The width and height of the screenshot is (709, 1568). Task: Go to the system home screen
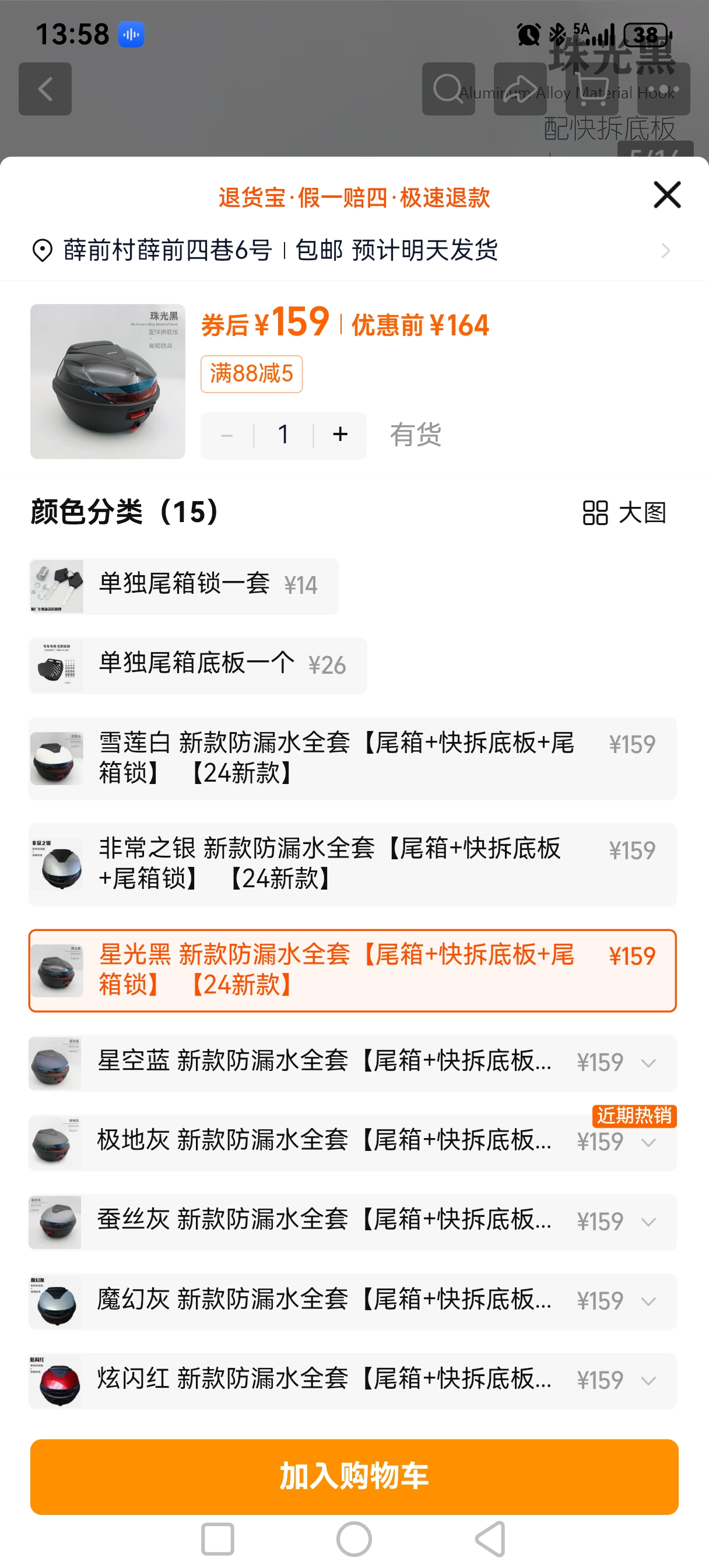[x=353, y=1538]
